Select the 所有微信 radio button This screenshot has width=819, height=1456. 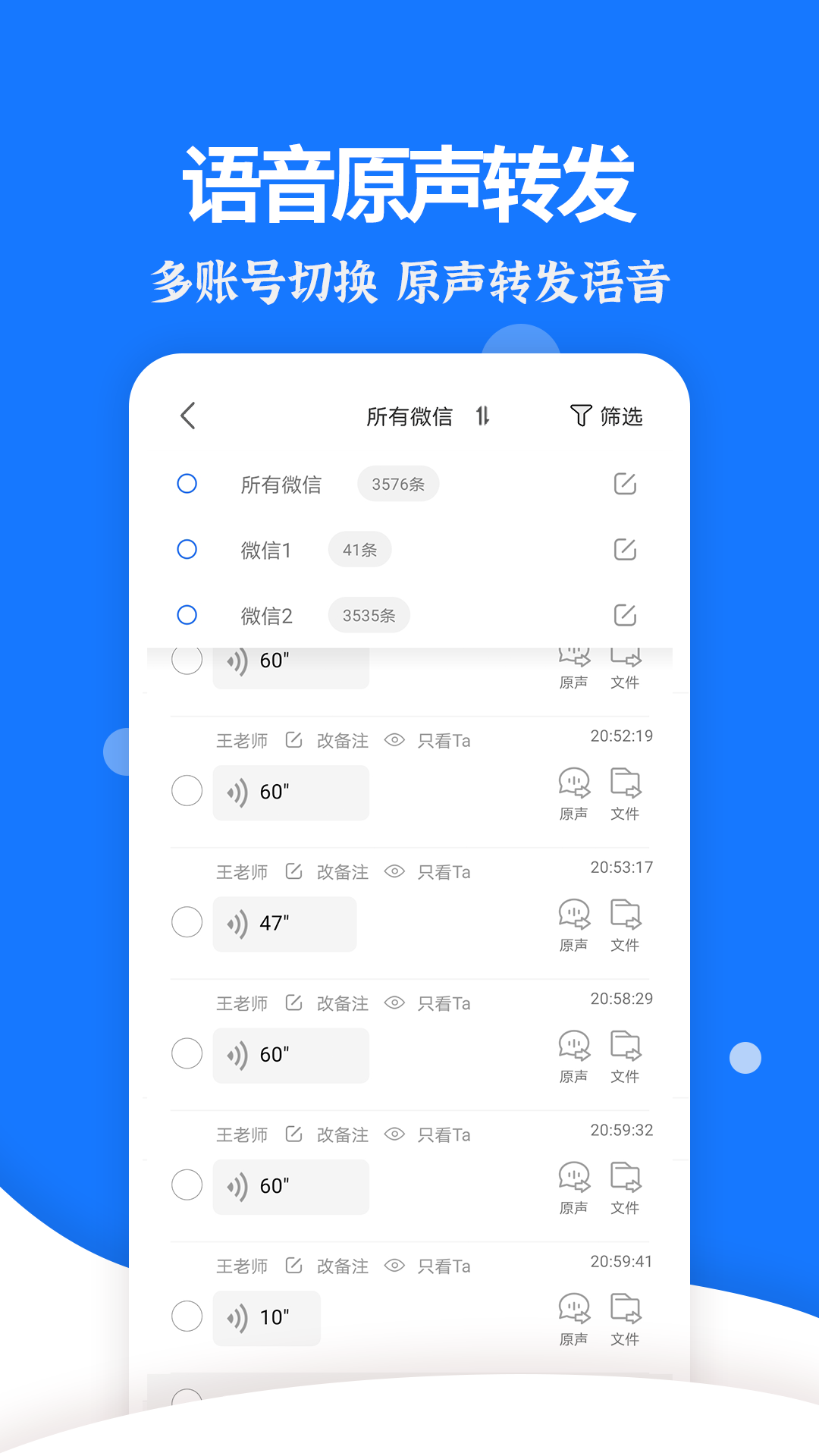187,484
